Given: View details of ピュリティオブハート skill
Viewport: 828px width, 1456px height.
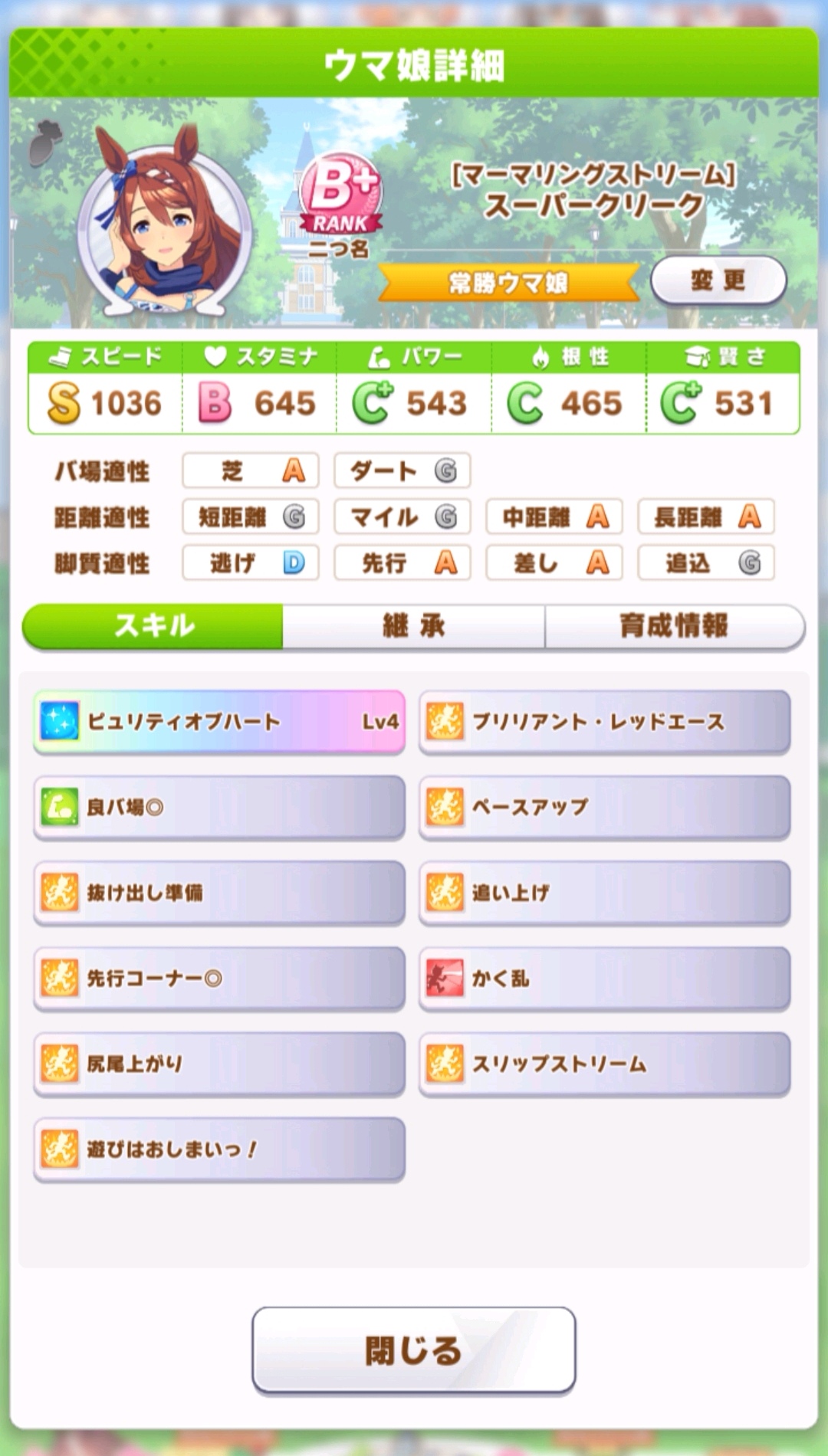Looking at the screenshot, I should tap(219, 722).
